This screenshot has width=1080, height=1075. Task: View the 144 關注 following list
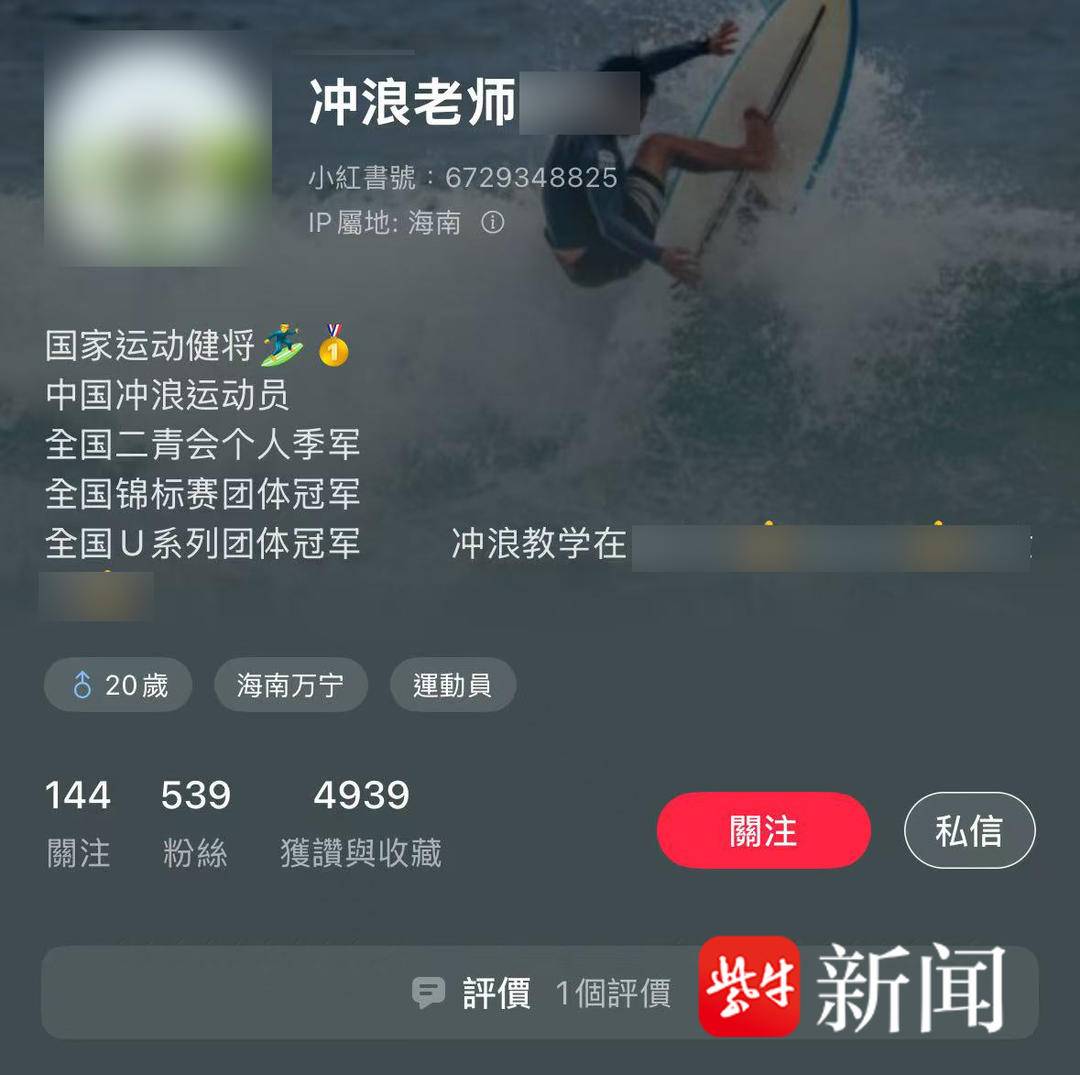click(78, 823)
